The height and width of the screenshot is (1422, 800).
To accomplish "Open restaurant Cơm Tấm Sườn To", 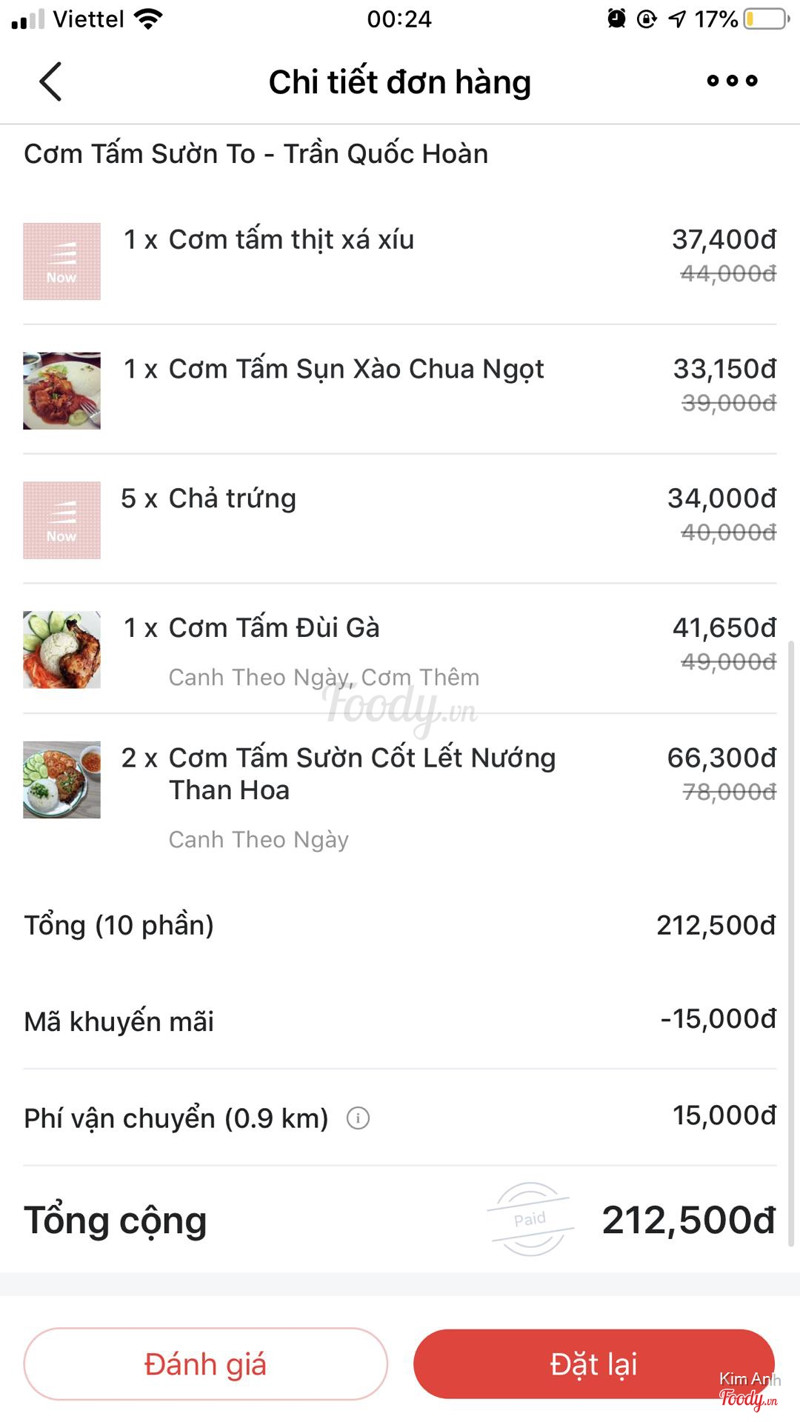I will point(256,154).
